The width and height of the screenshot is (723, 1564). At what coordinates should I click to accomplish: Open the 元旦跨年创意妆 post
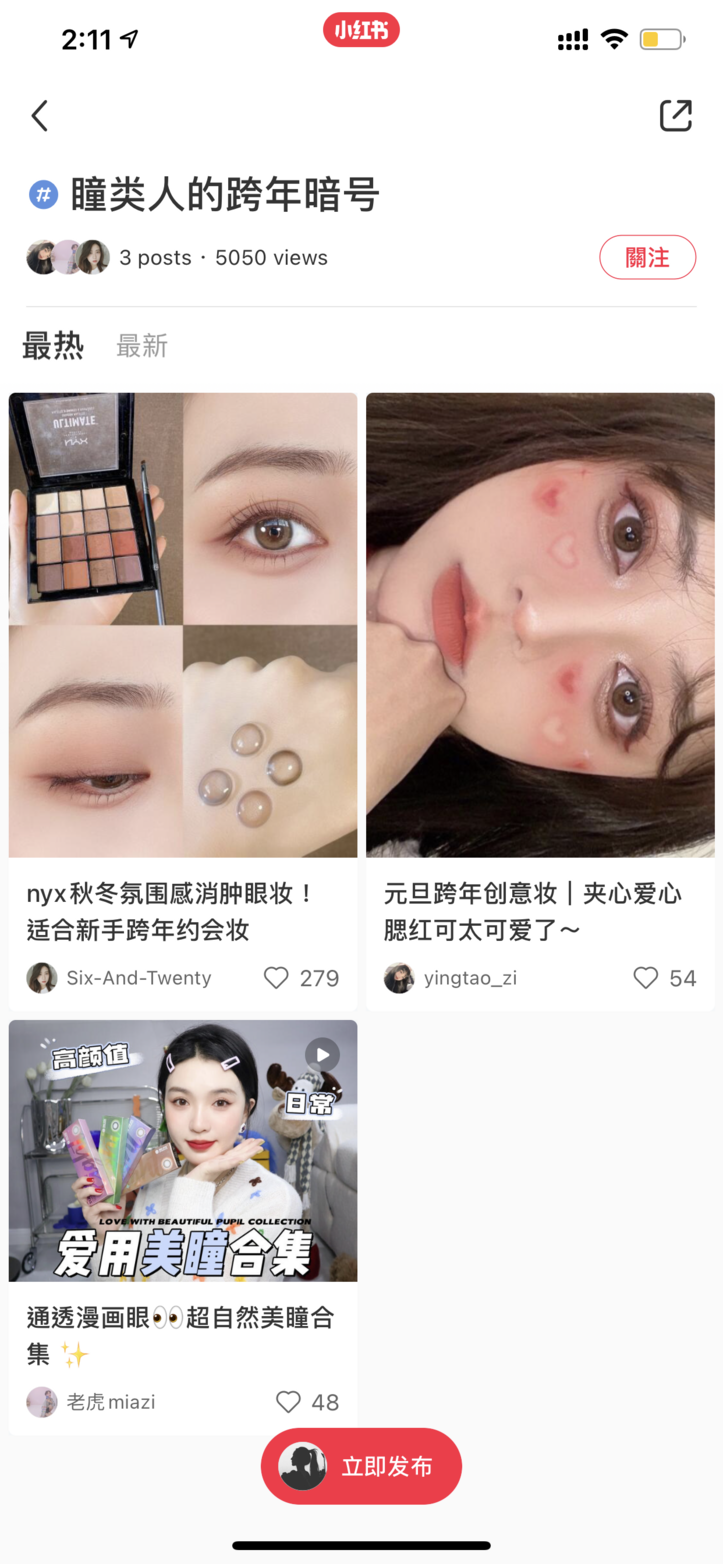coord(540,624)
